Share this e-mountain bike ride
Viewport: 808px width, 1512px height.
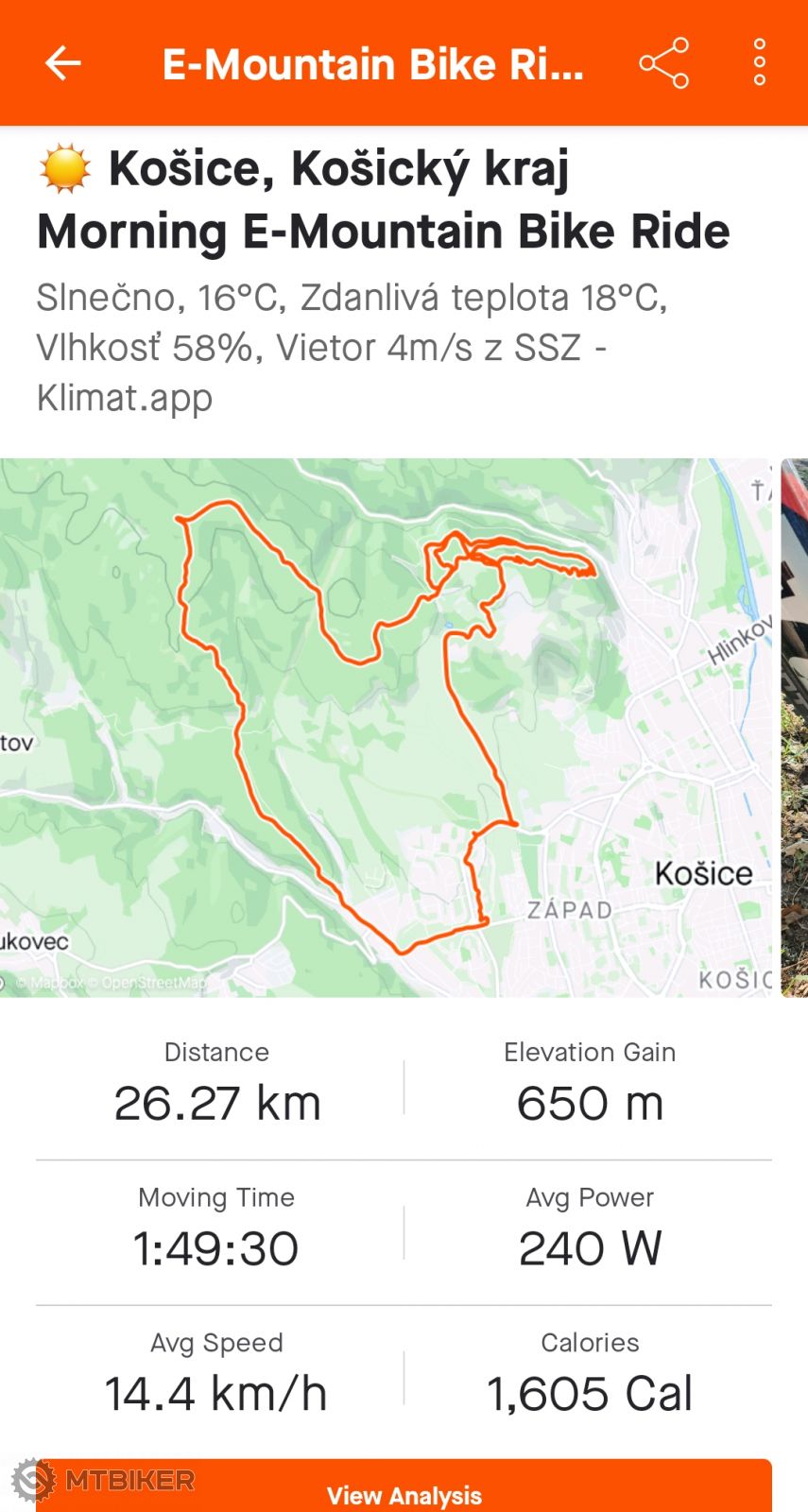pyautogui.click(x=664, y=63)
